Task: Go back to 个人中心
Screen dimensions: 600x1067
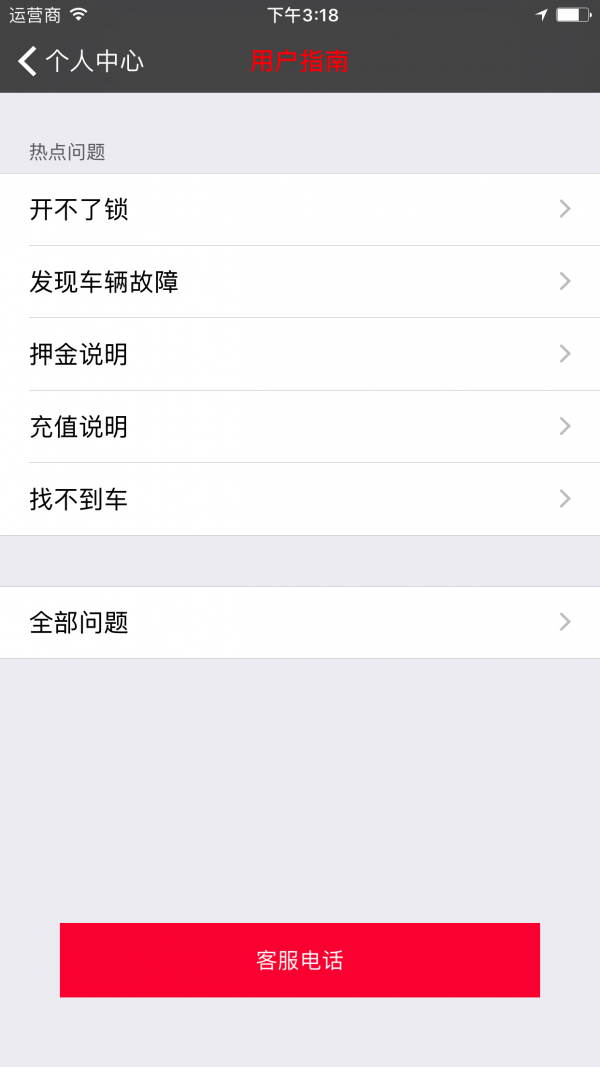Action: click(80, 61)
